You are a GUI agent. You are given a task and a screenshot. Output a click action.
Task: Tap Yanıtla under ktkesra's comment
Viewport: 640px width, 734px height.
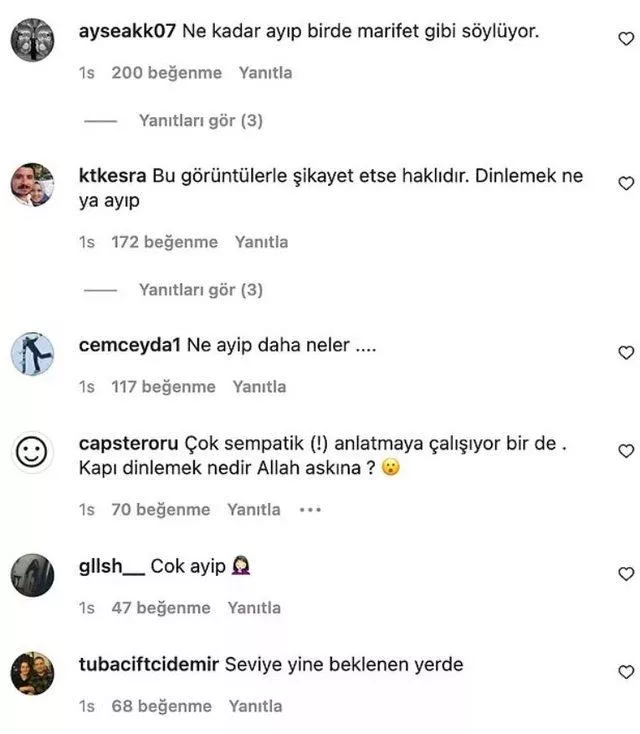tap(261, 242)
